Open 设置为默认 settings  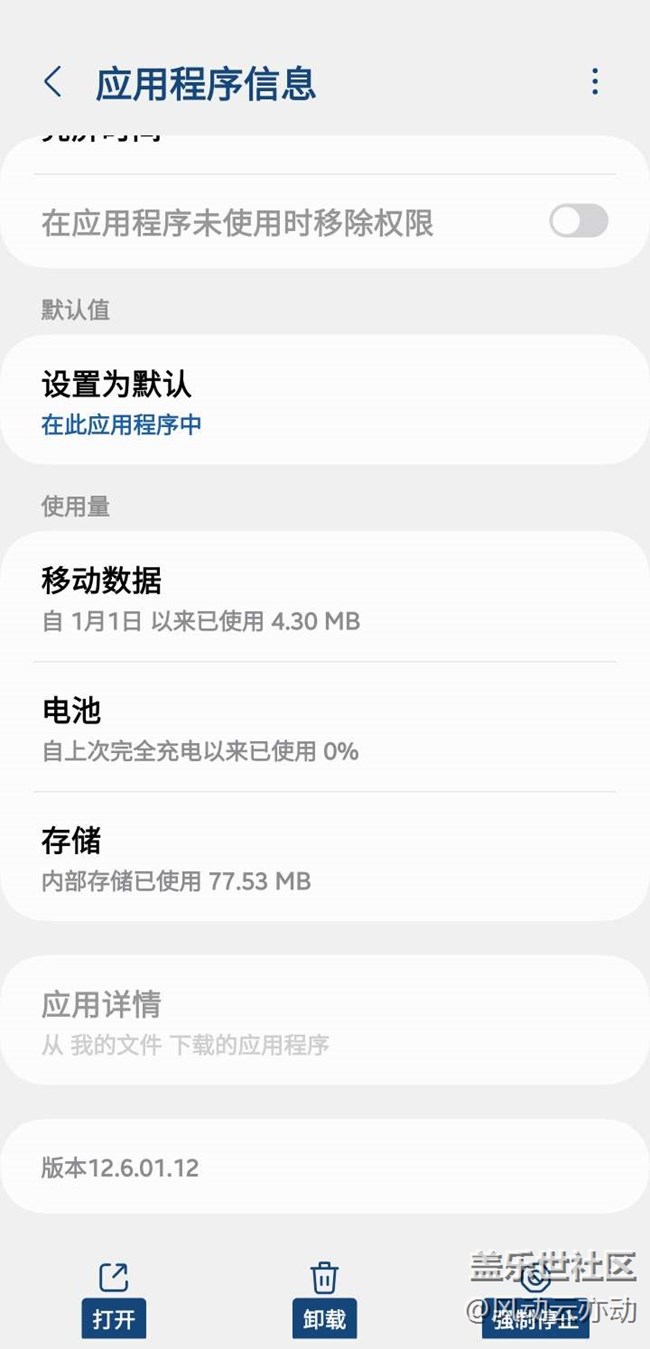click(324, 401)
